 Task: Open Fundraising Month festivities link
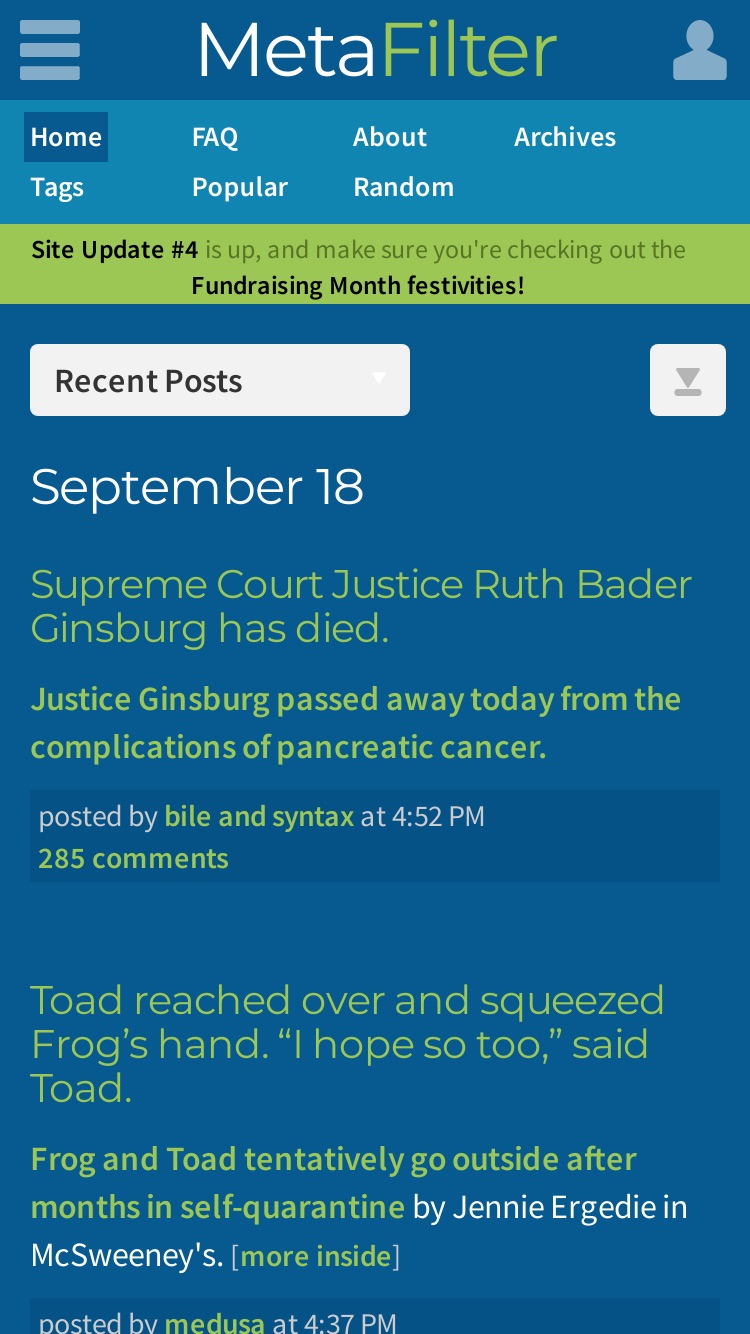(358, 286)
